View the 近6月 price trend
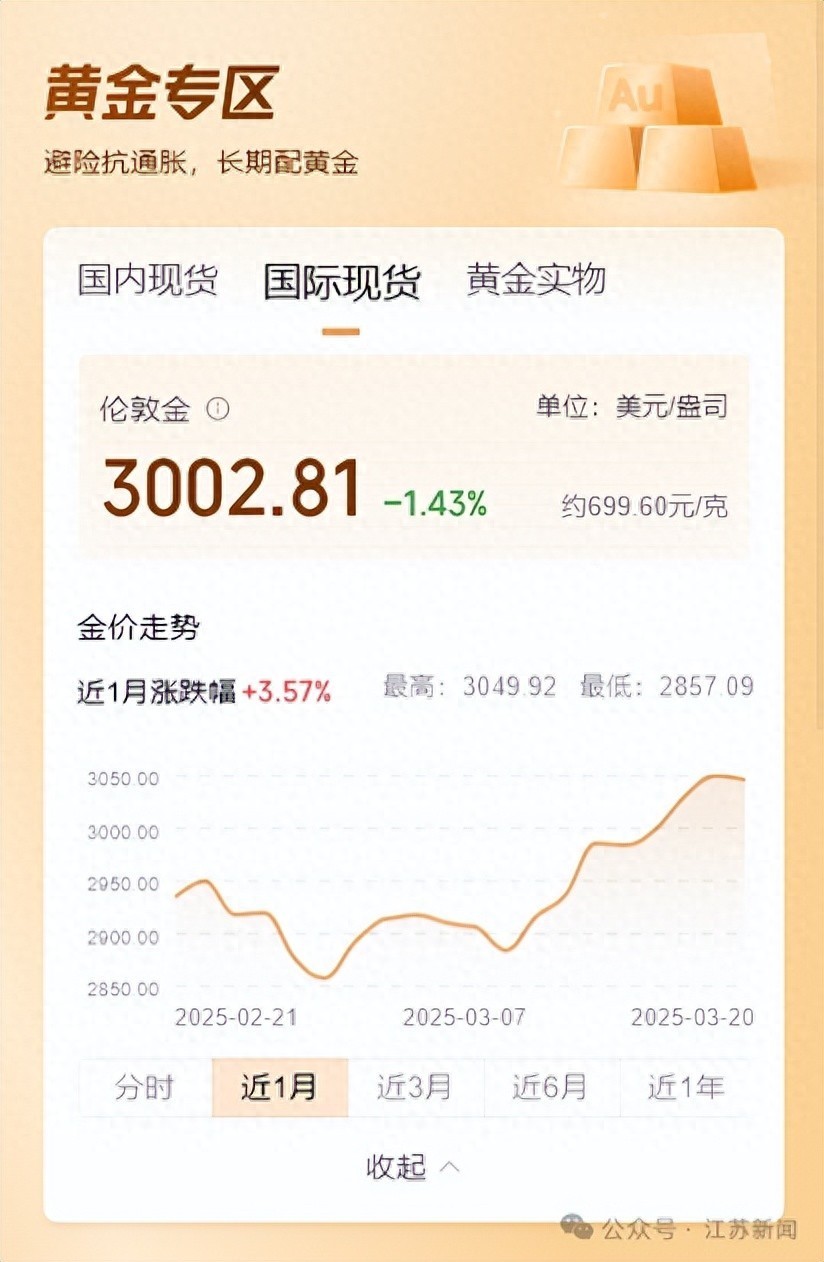The image size is (824, 1262). click(x=550, y=1087)
